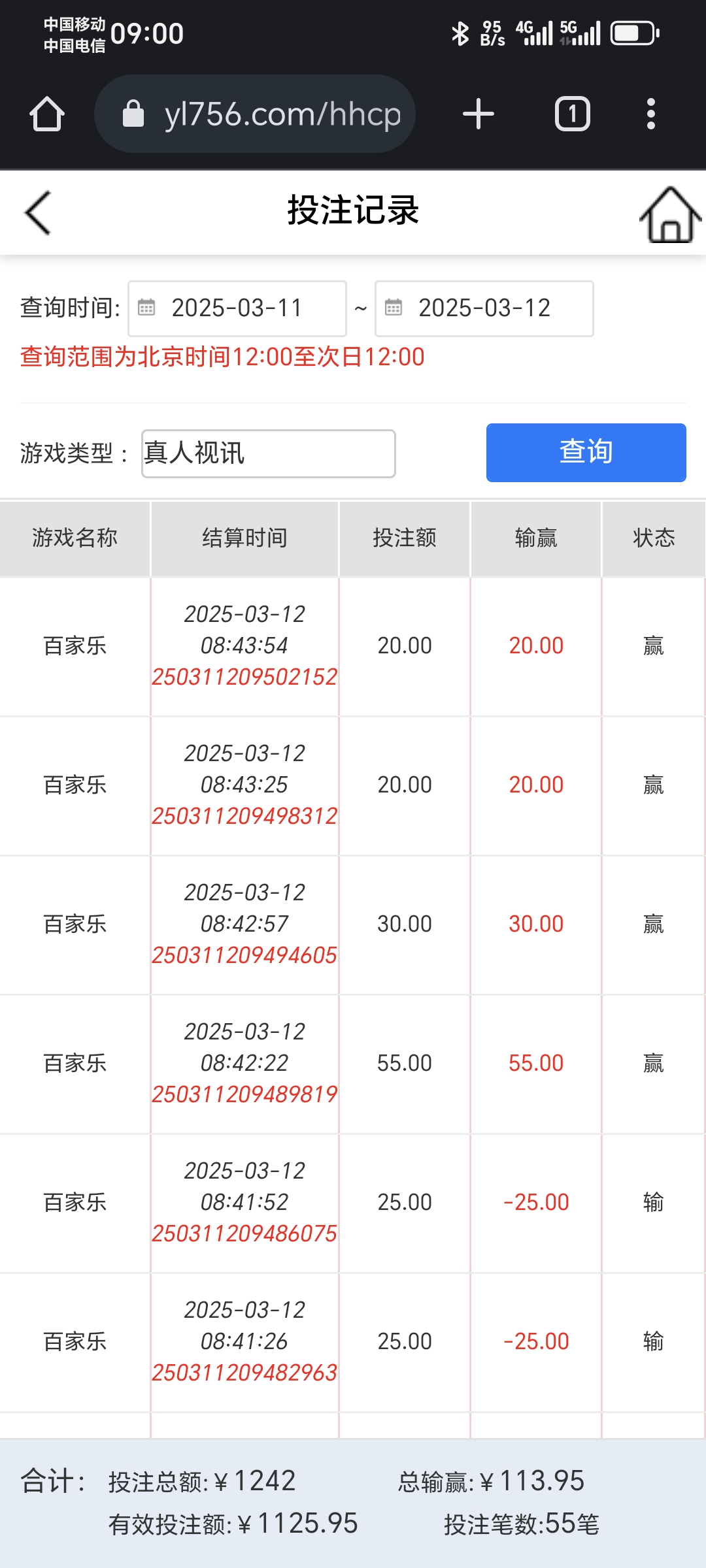Click the 输赢 column header

535,538
